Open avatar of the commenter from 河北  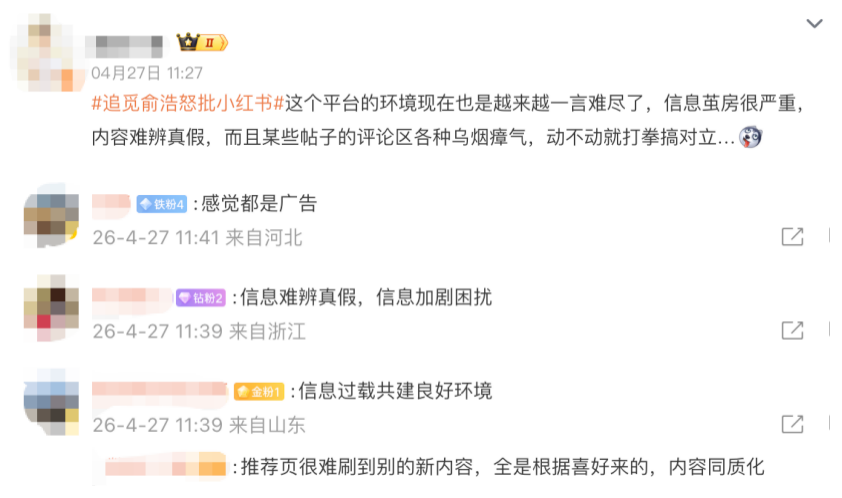click(51, 214)
